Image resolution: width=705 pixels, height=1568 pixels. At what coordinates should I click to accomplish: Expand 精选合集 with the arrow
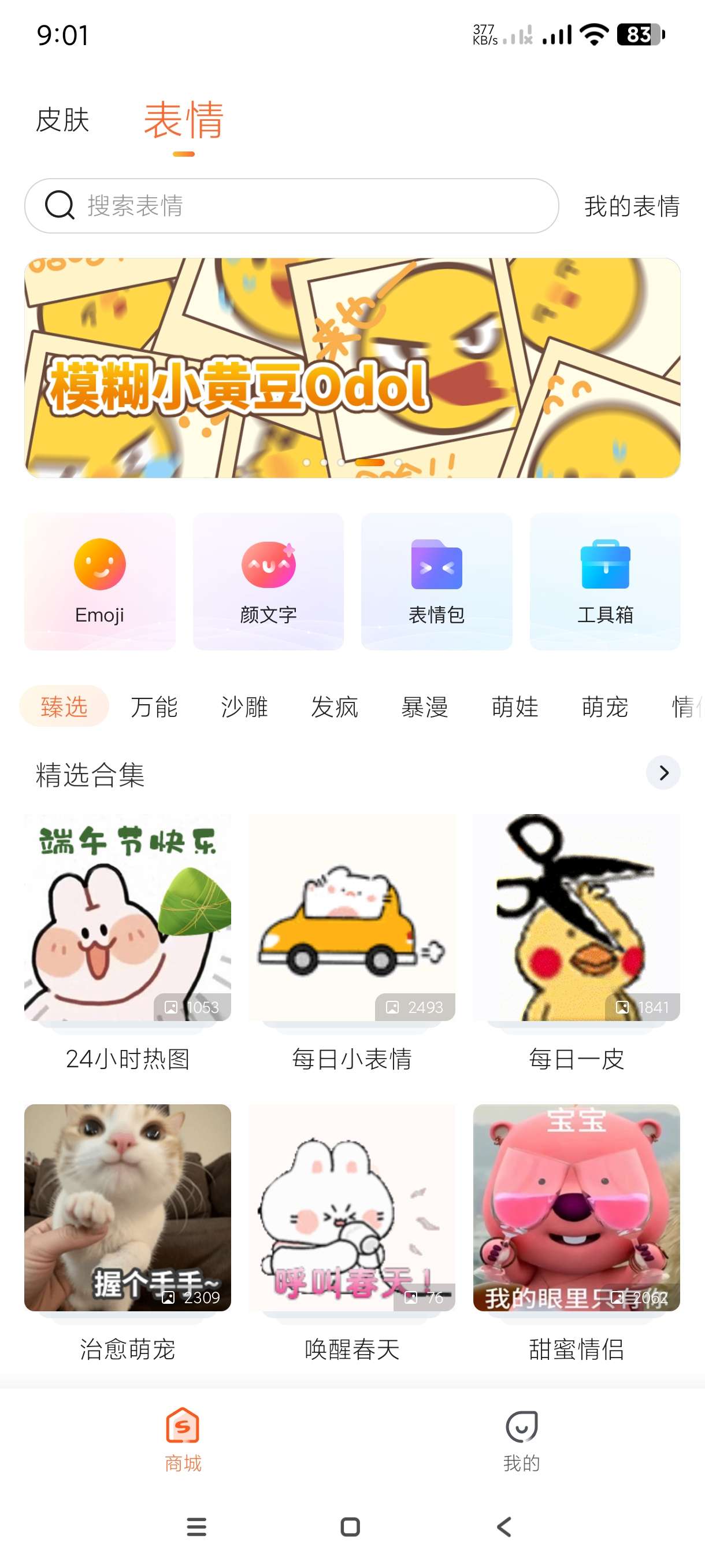(663, 773)
